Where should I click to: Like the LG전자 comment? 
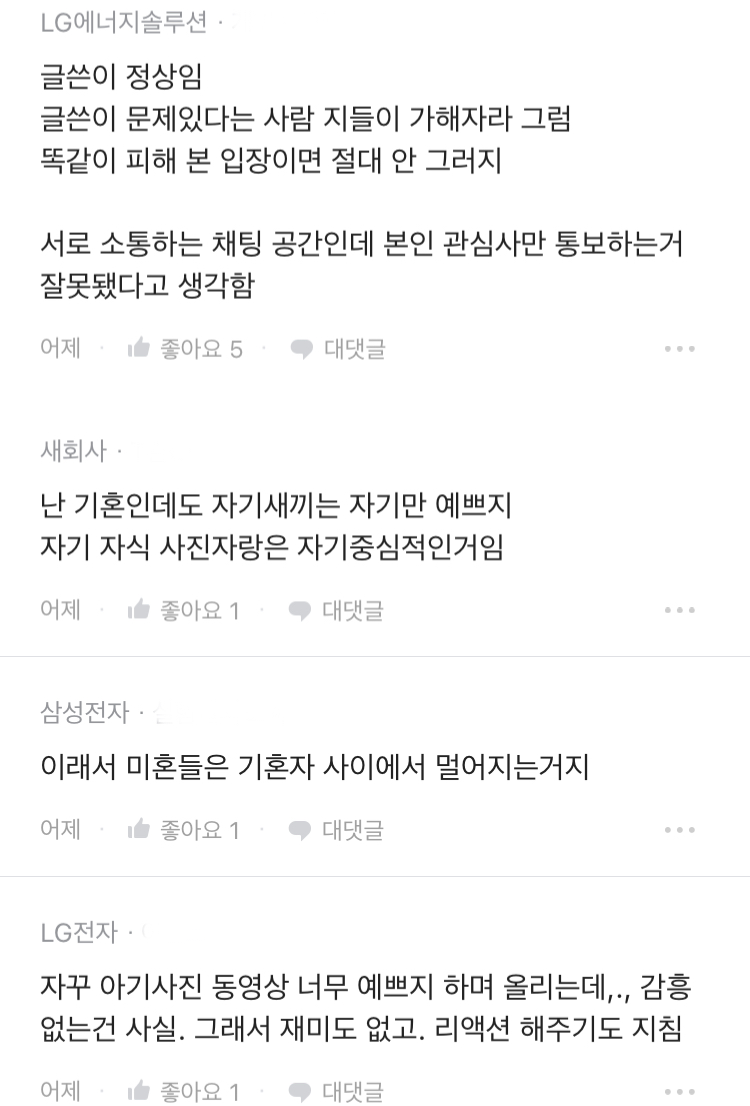click(184, 1091)
